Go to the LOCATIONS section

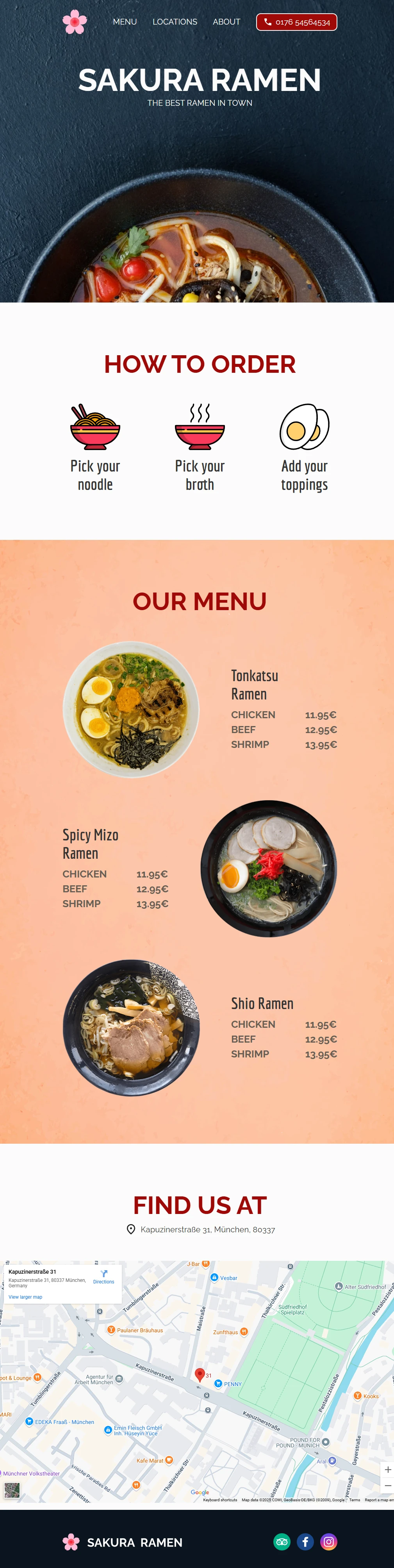pos(174,22)
